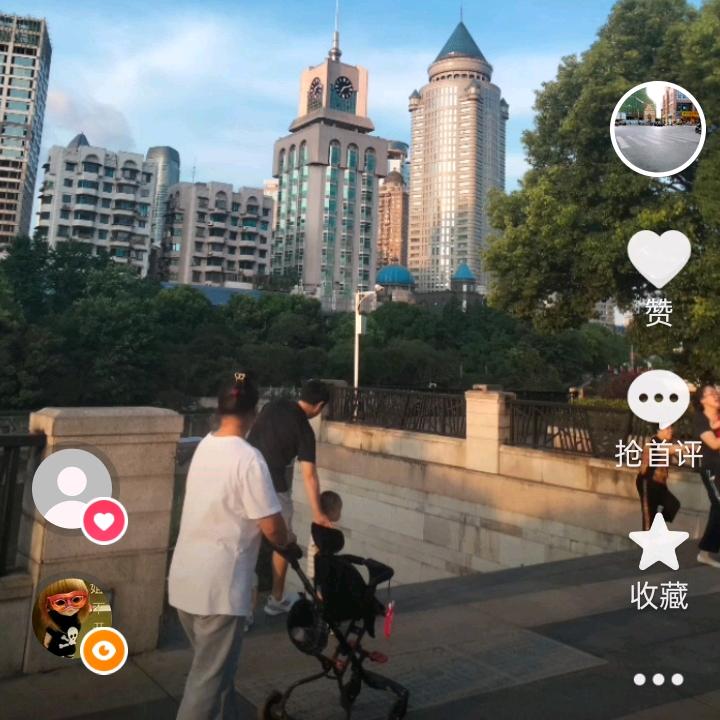Open the circular video thumbnail preview
The height and width of the screenshot is (720, 720).
(x=657, y=129)
